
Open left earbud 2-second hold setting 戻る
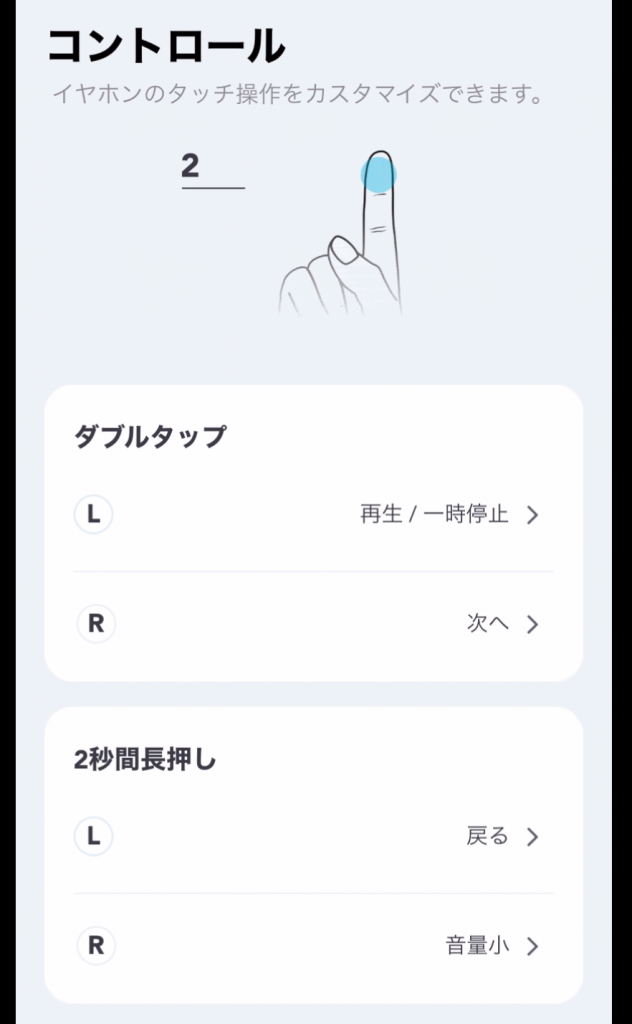click(500, 836)
